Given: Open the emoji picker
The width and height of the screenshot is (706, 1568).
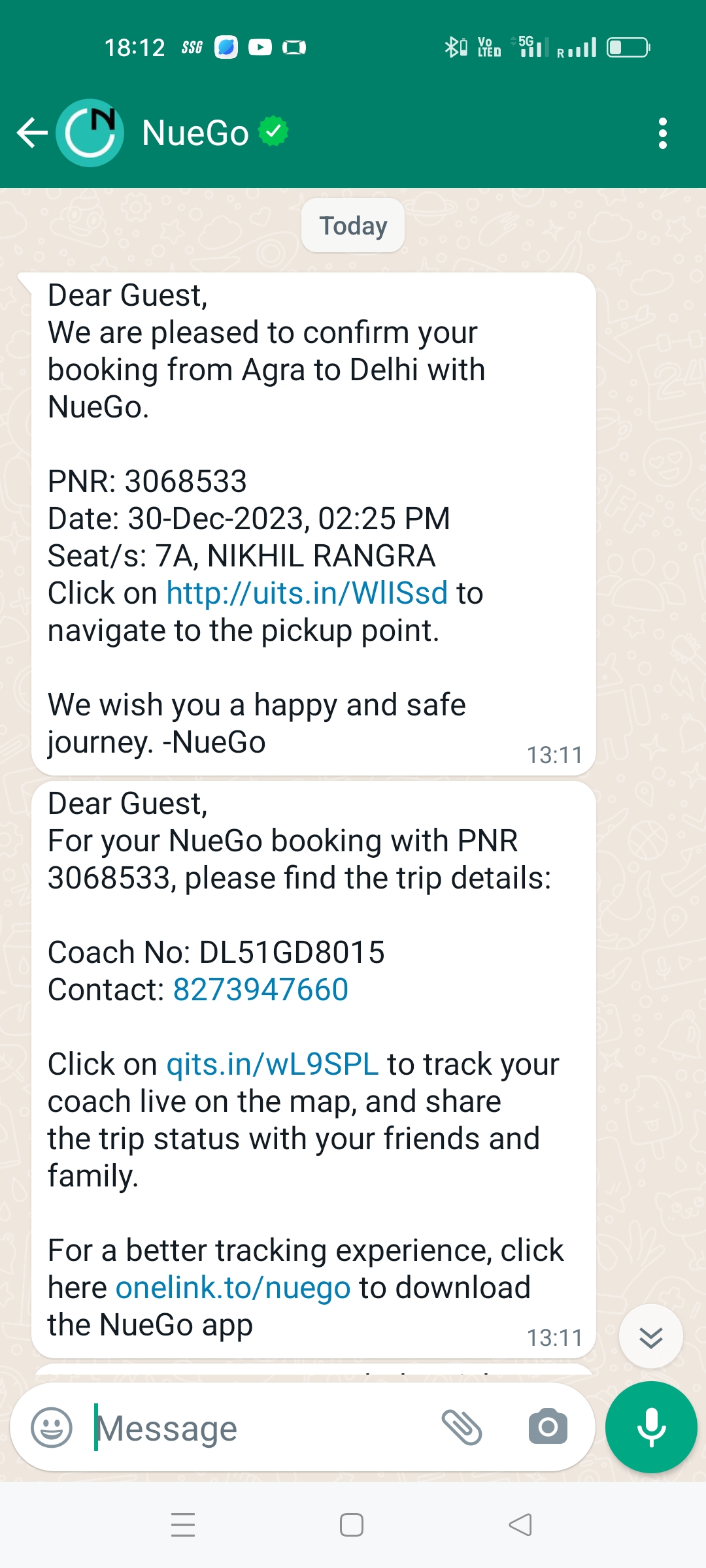Looking at the screenshot, I should click(x=52, y=1428).
